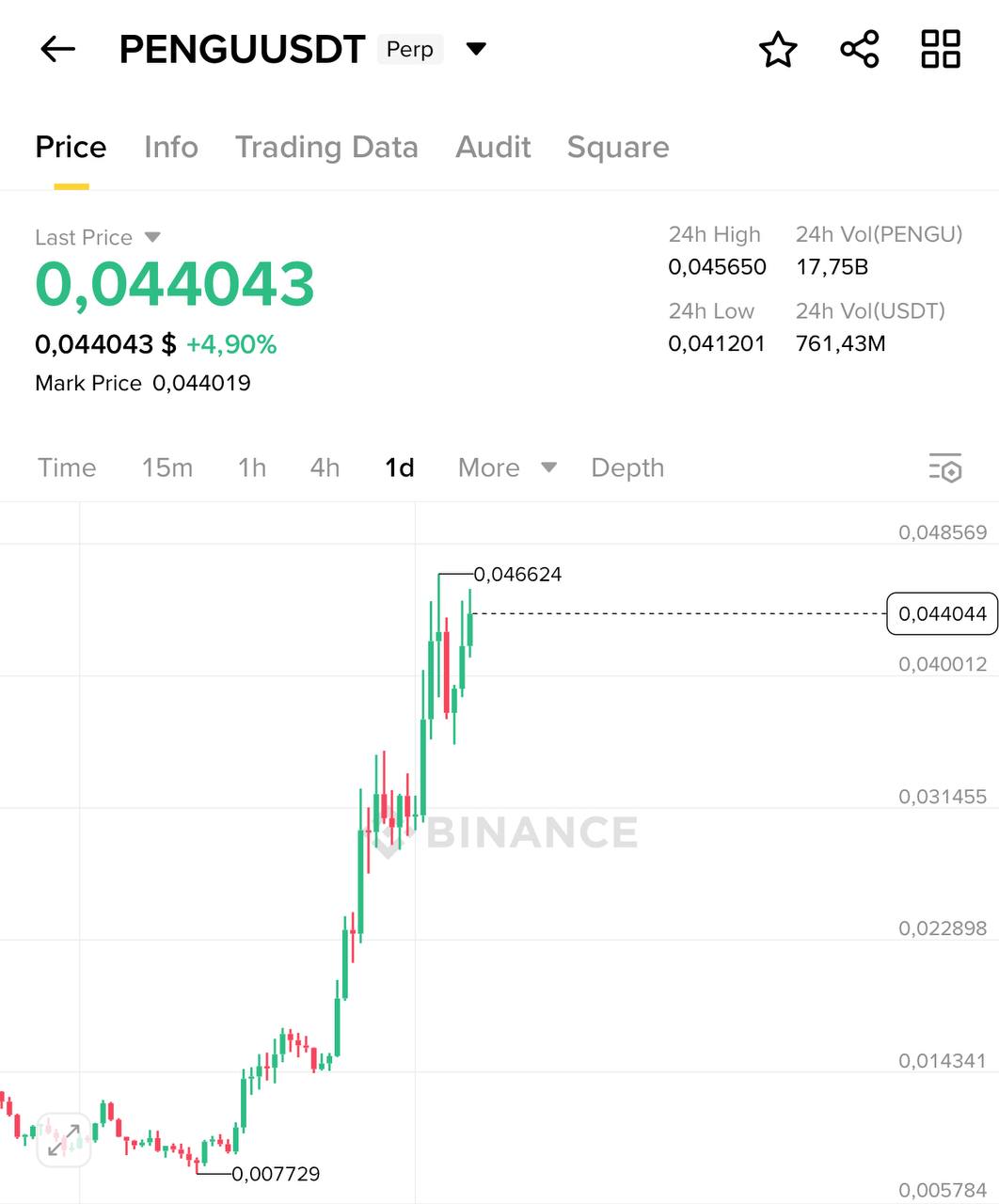Switch the chart to 1h interval

[x=251, y=467]
